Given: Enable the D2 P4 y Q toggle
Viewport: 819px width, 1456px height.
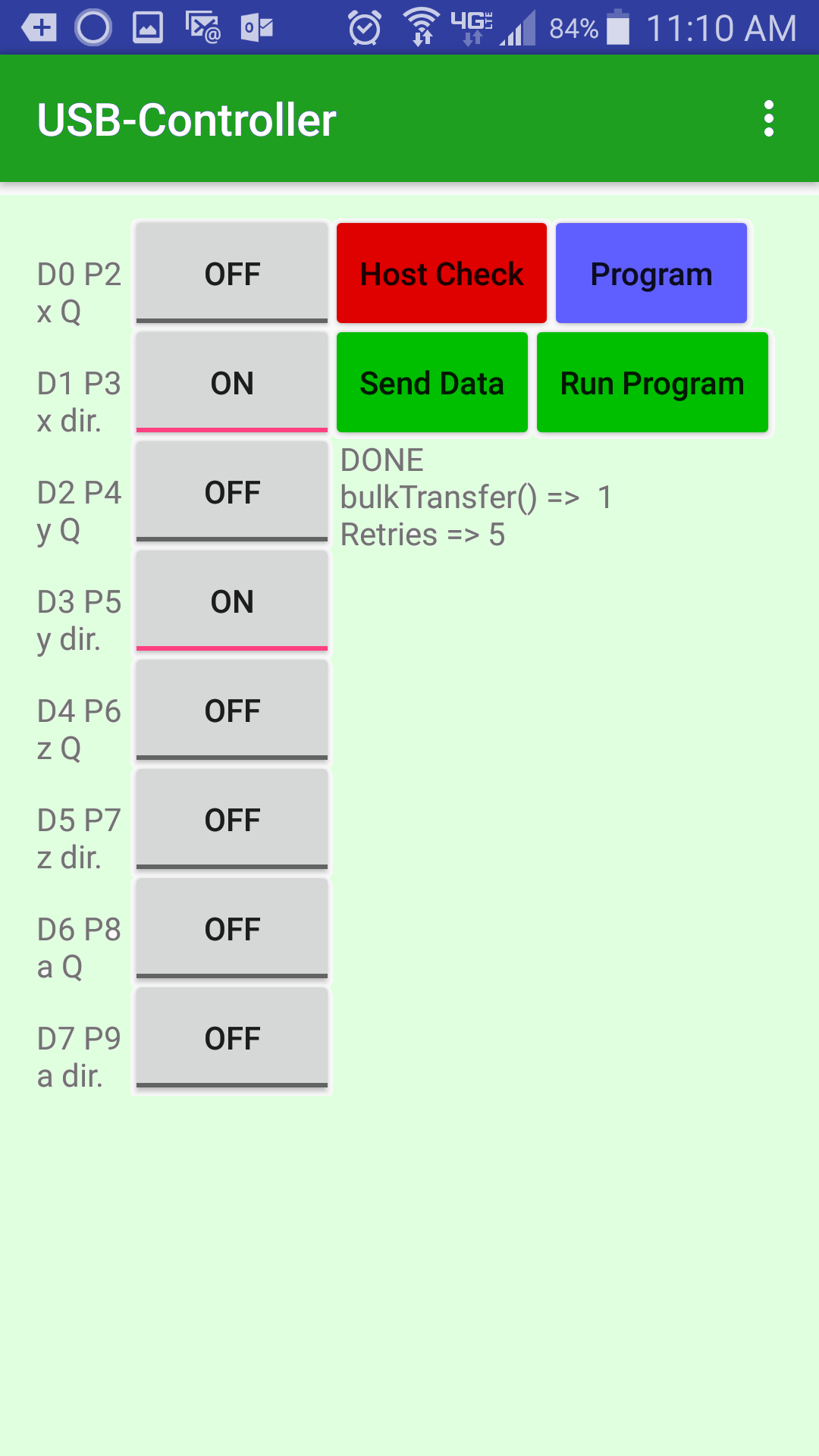Looking at the screenshot, I should point(232,492).
